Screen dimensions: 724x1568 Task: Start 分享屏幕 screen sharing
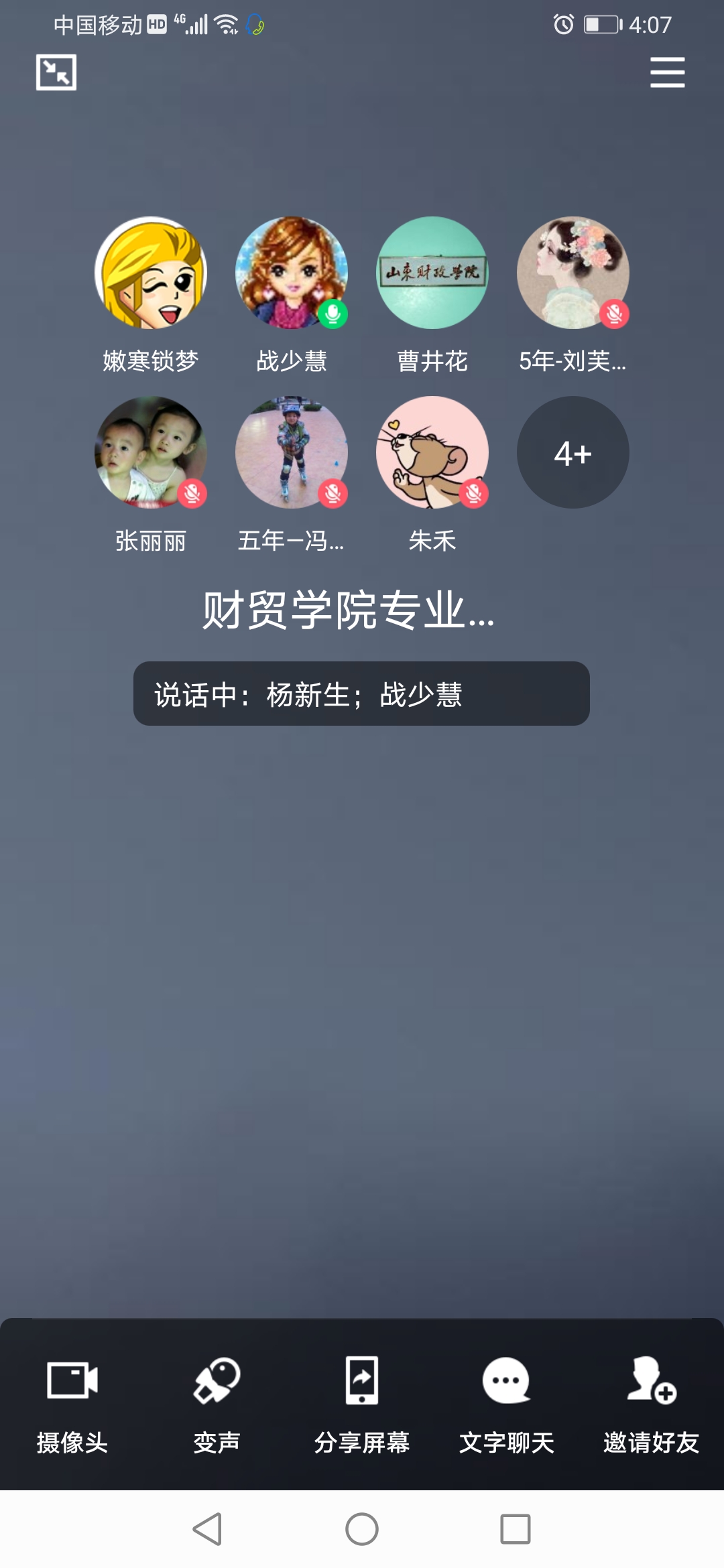pyautogui.click(x=362, y=1402)
